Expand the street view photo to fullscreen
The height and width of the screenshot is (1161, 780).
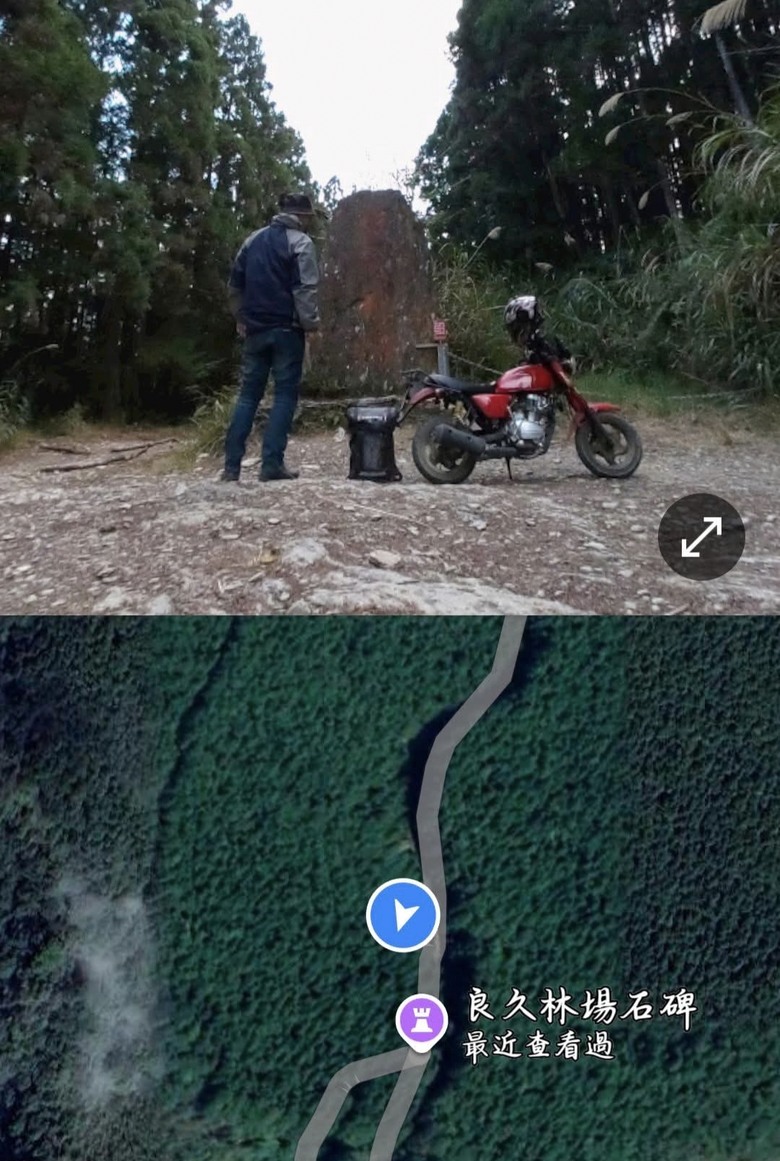[x=701, y=537]
